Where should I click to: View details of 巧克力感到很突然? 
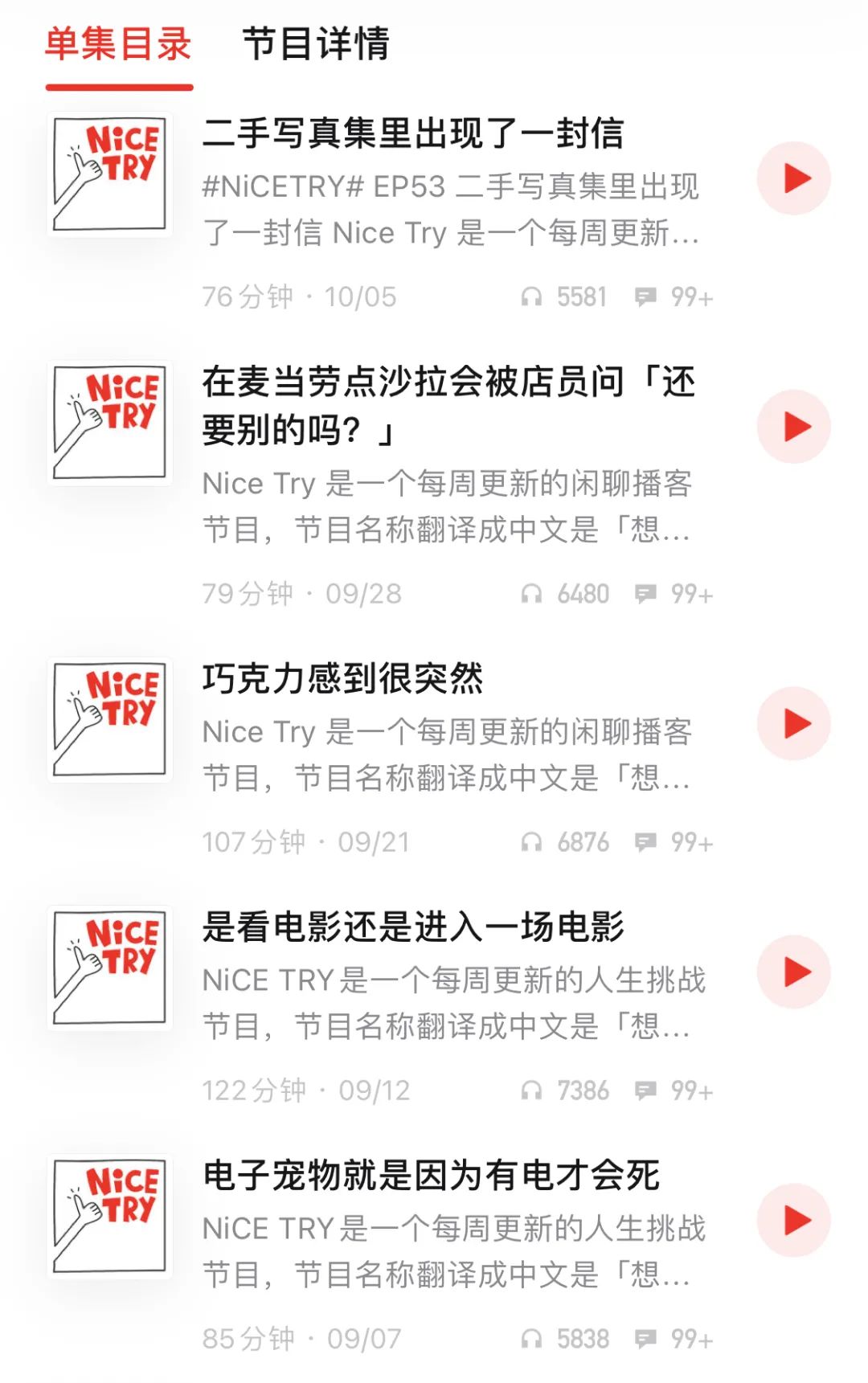342,679
